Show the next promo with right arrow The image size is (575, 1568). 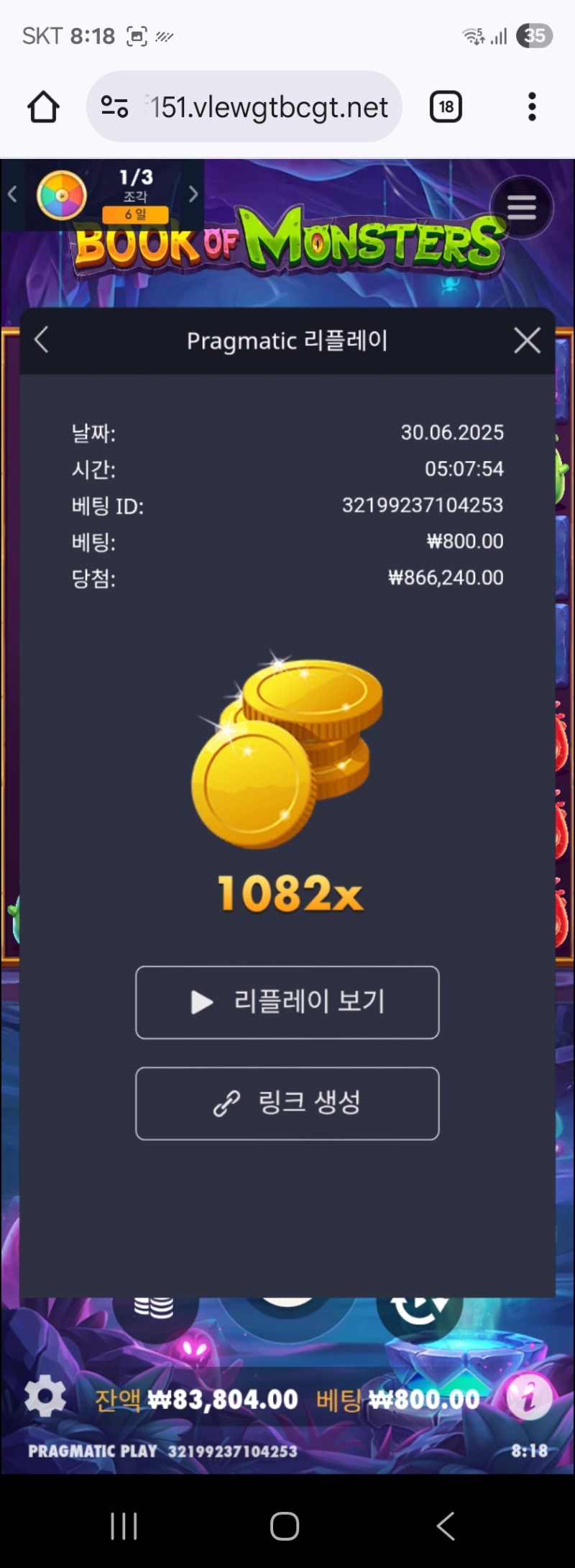[193, 194]
